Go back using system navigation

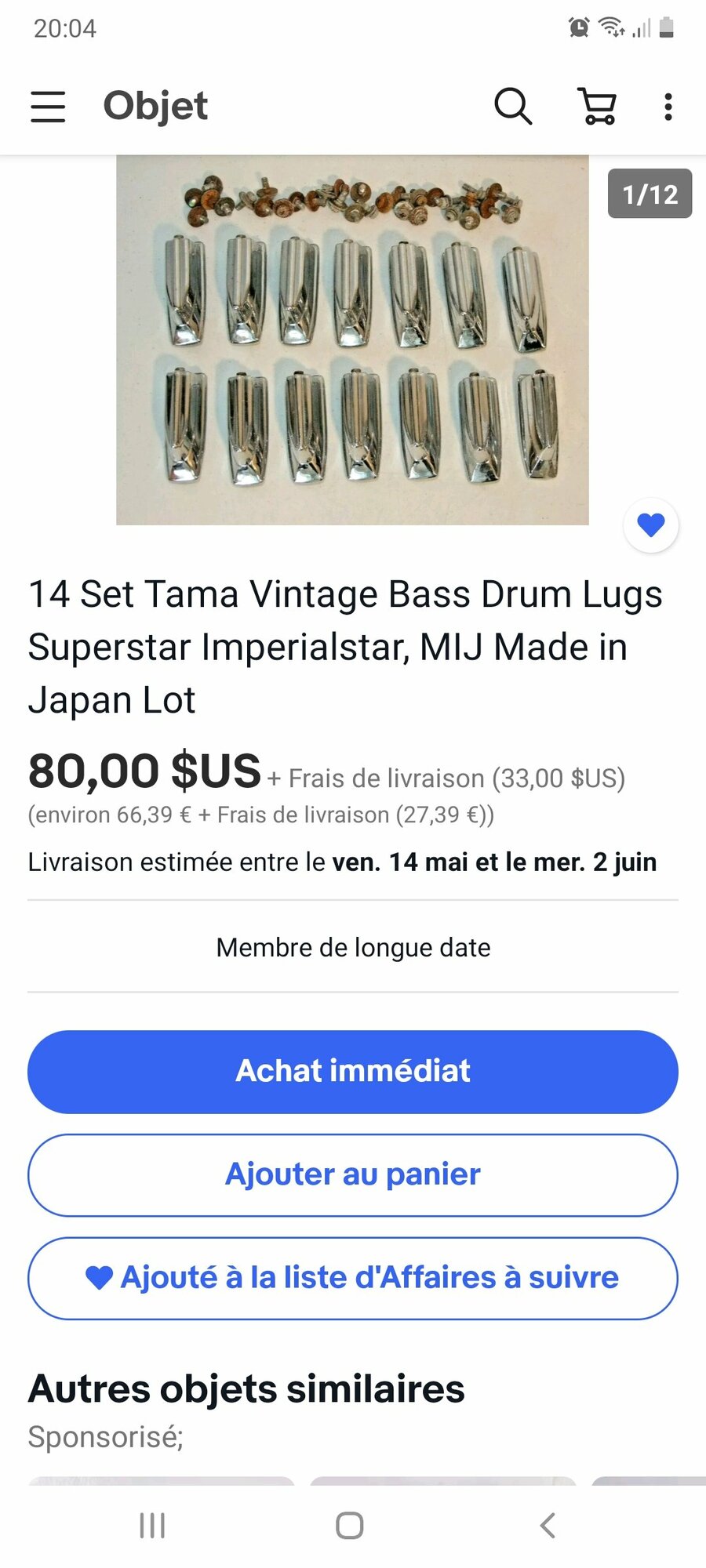(x=548, y=1526)
